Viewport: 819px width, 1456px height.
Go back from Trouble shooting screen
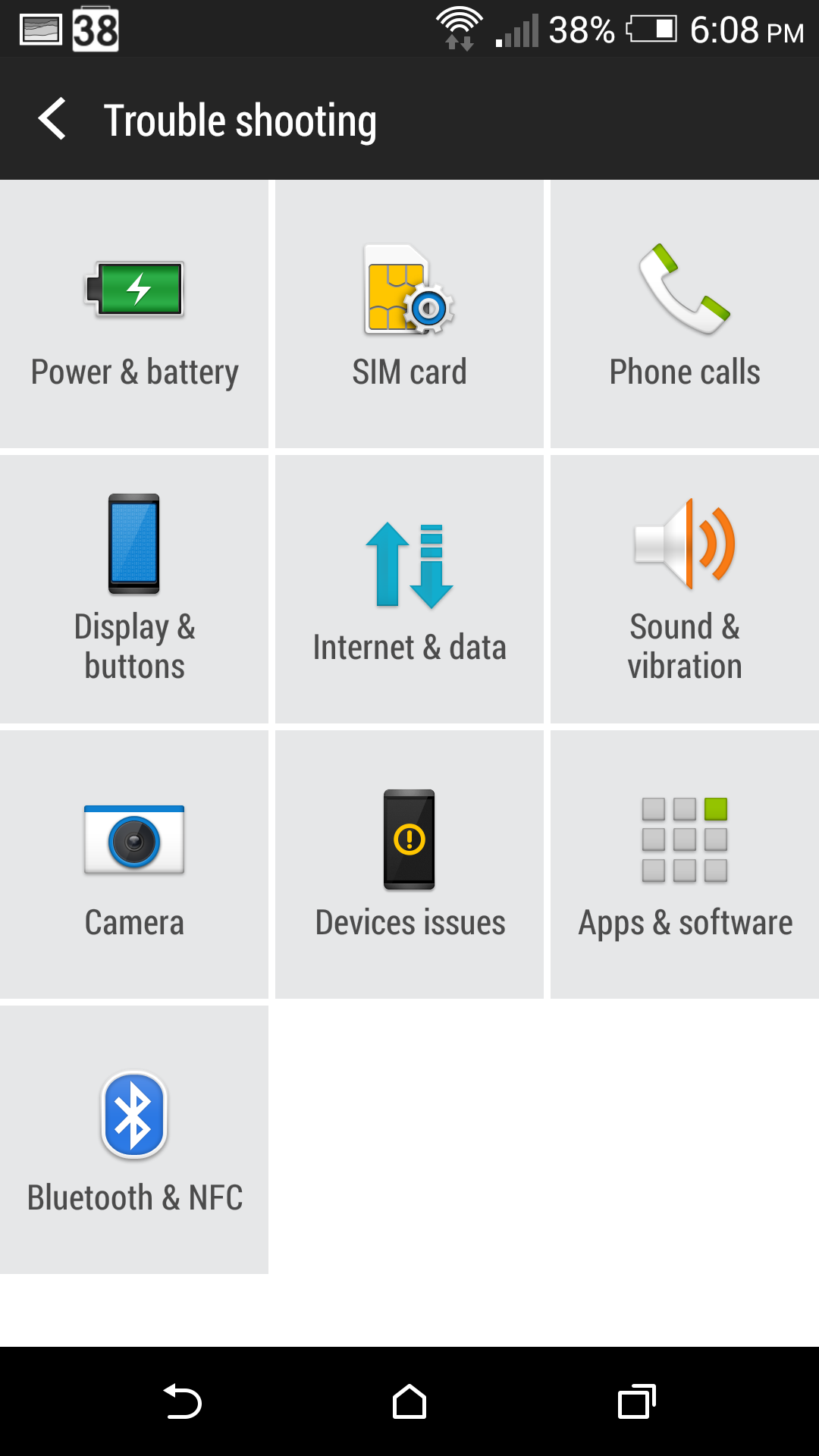click(x=52, y=119)
